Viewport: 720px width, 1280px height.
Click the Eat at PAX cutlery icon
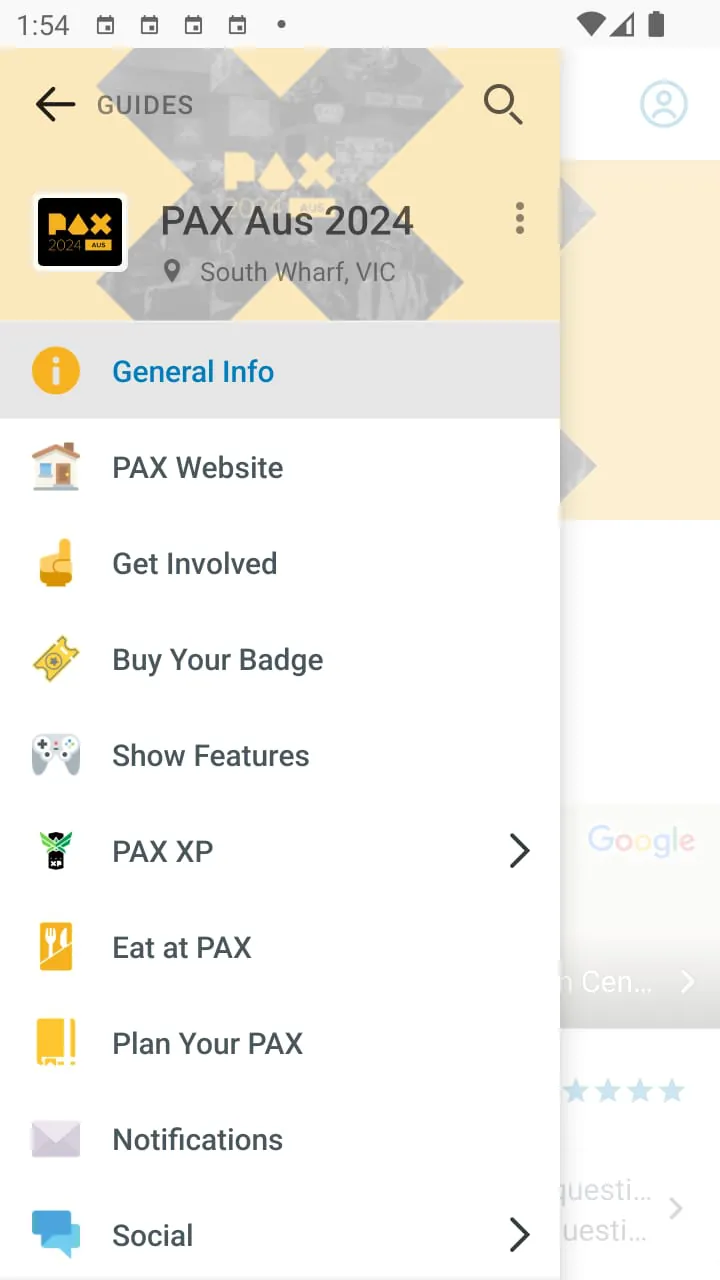(56, 947)
